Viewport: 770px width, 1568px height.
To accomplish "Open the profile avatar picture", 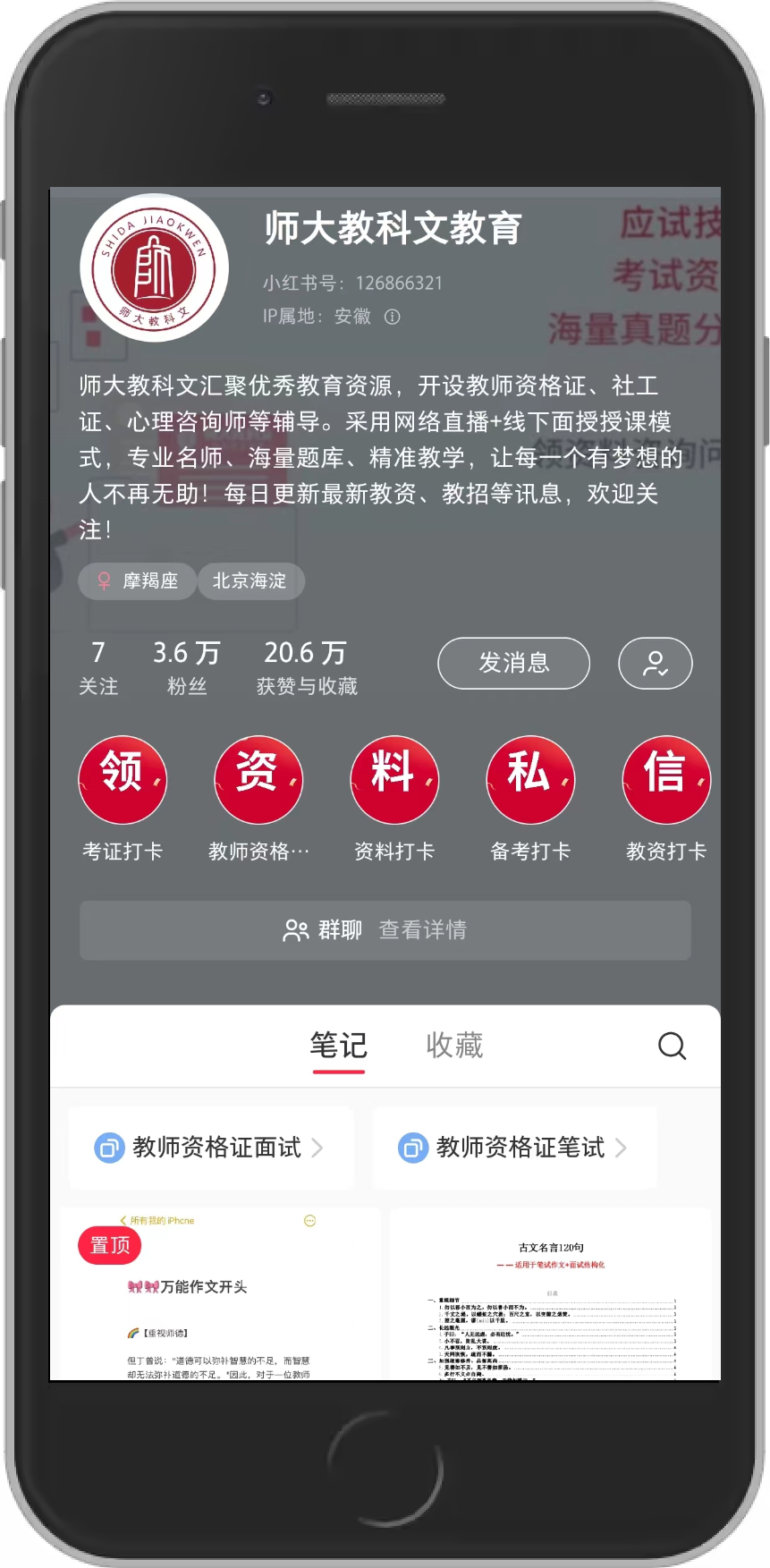I will coord(154,267).
